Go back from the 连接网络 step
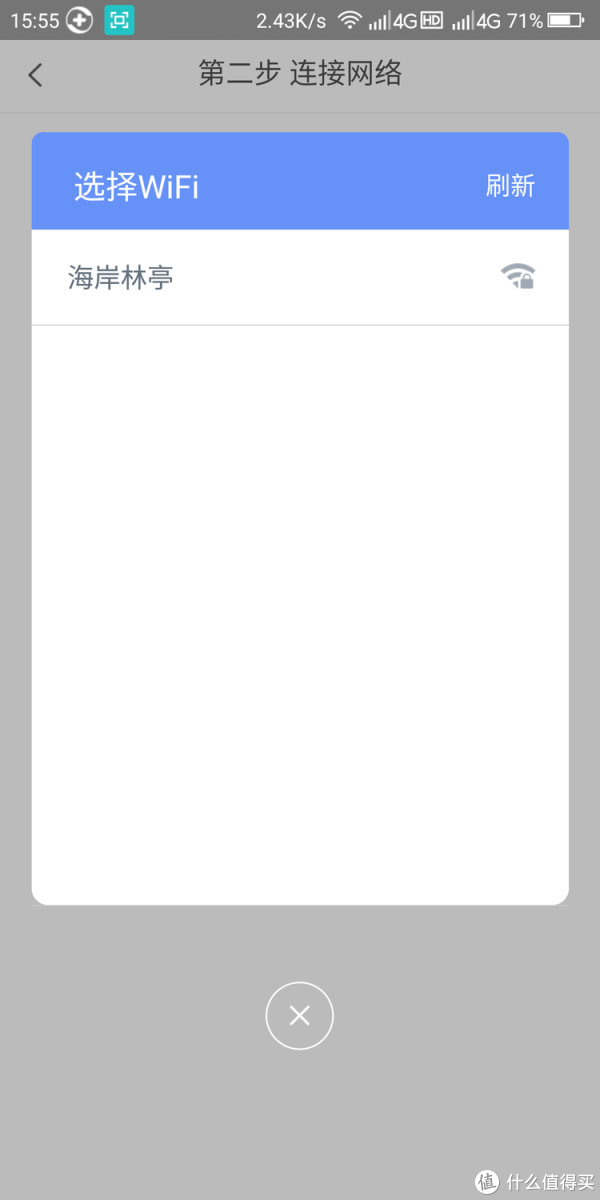 point(36,75)
